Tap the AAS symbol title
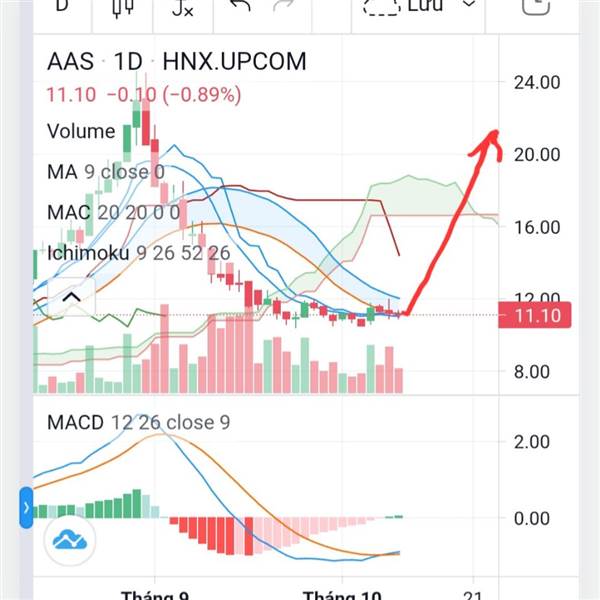This screenshot has height=600, width=600. (x=70, y=61)
